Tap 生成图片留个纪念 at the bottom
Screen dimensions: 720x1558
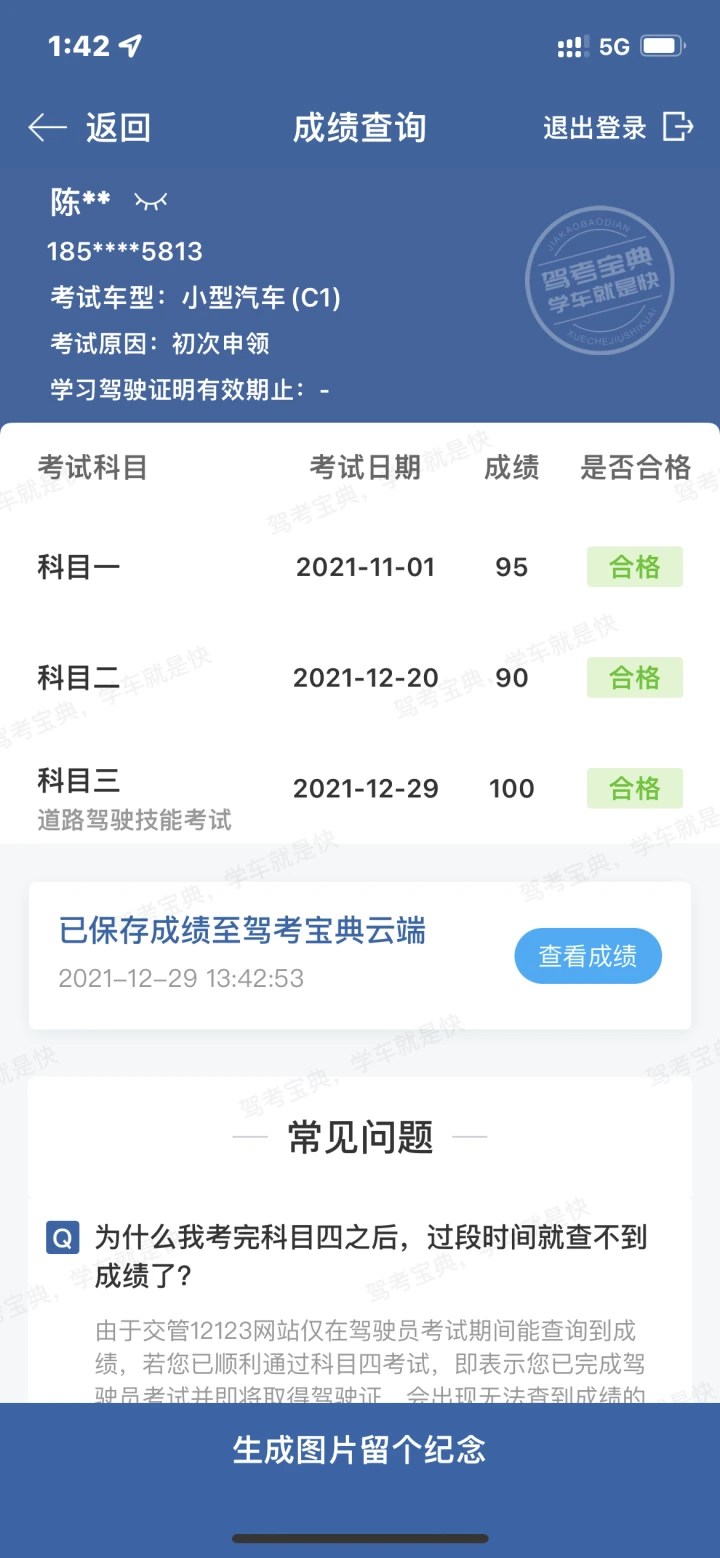pyautogui.click(x=360, y=1450)
